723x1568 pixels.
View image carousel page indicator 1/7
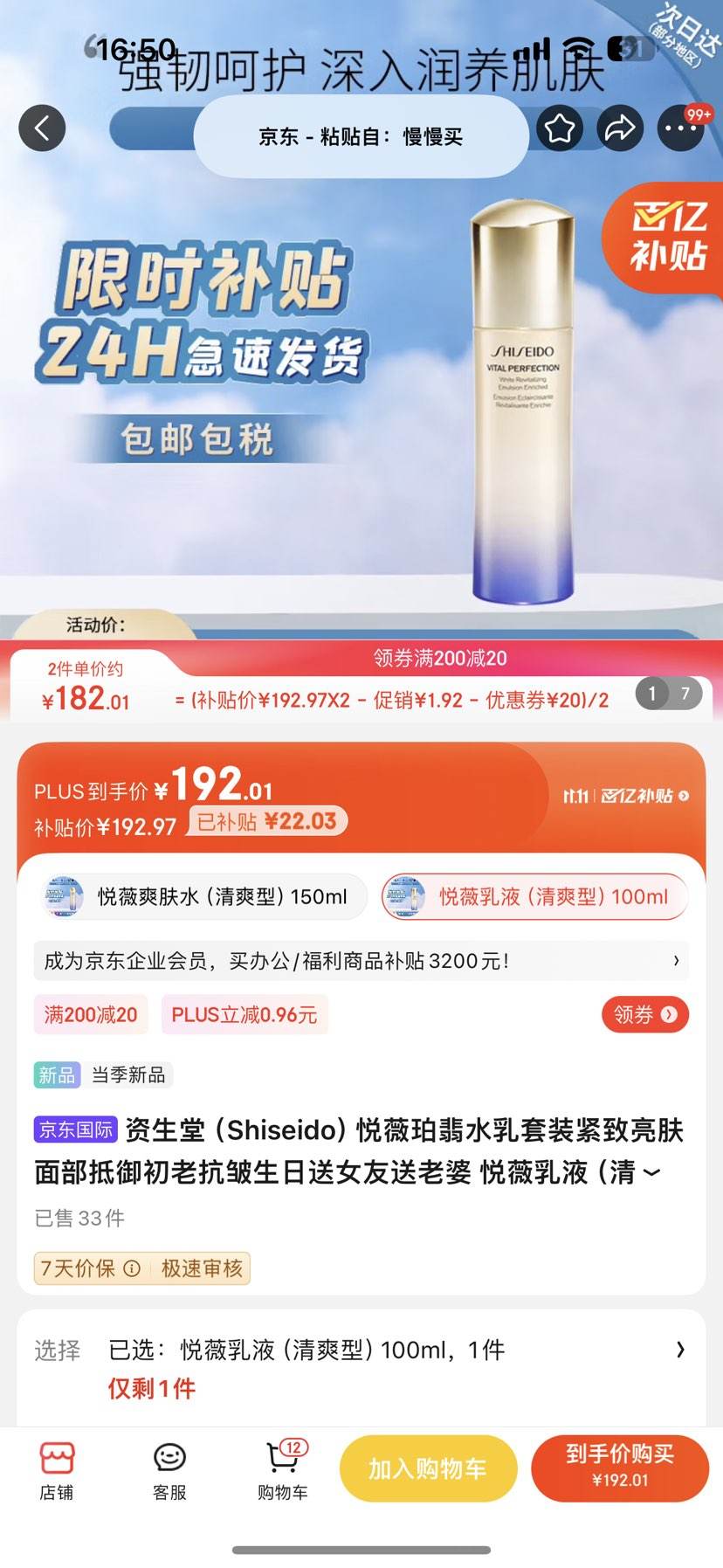tap(667, 692)
